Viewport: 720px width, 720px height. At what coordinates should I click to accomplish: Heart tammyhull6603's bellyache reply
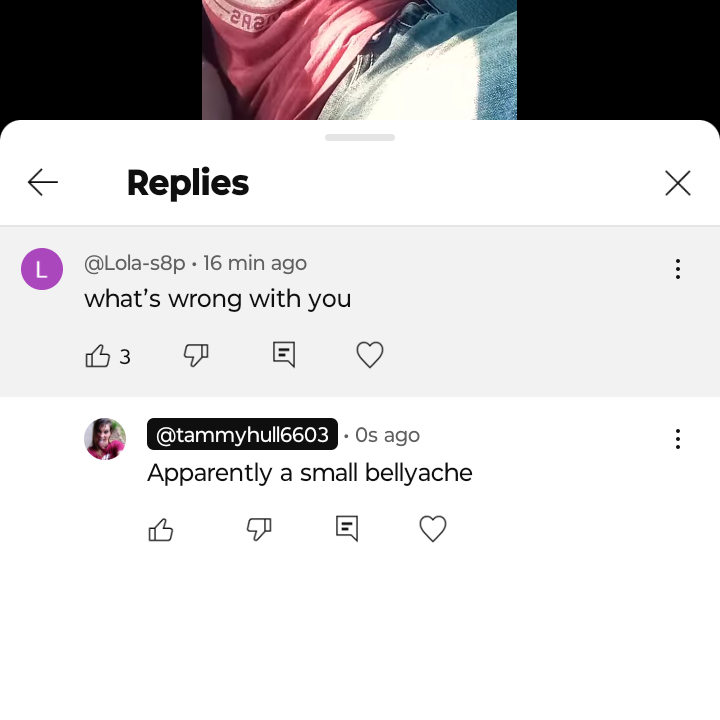(433, 529)
